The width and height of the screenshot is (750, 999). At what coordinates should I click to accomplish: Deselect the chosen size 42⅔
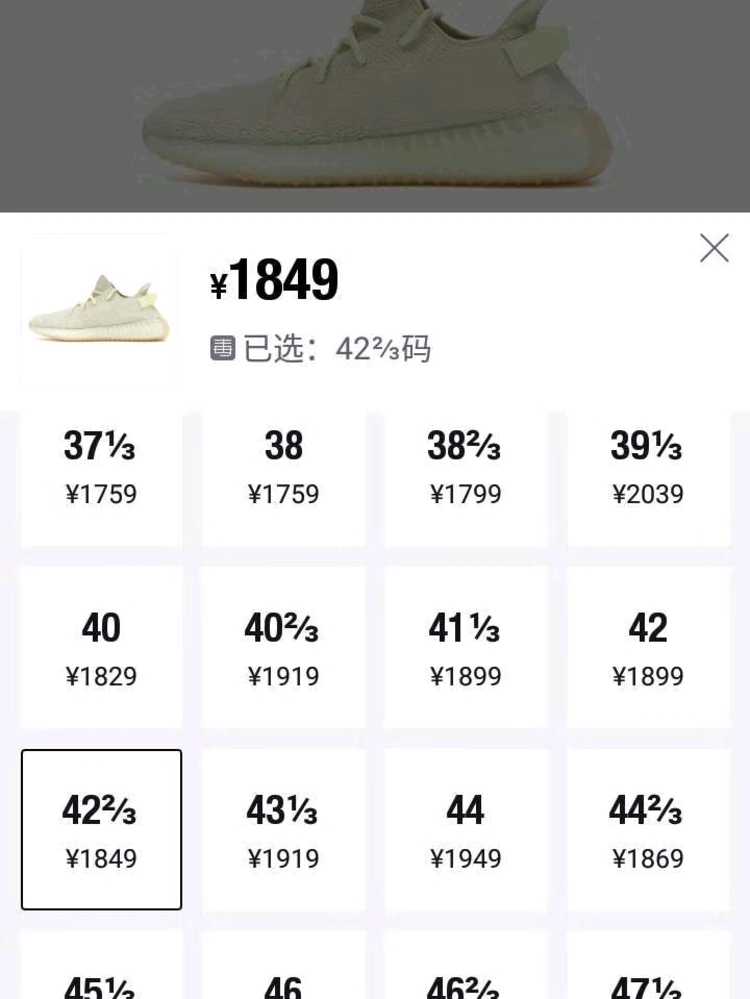click(x=101, y=830)
